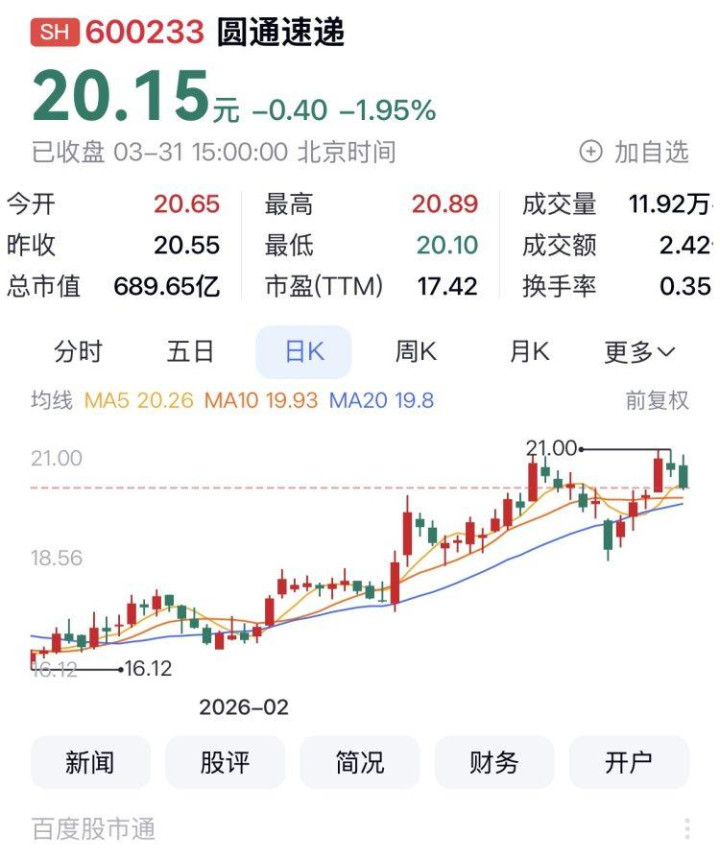Open the 新闻 section

click(x=90, y=763)
